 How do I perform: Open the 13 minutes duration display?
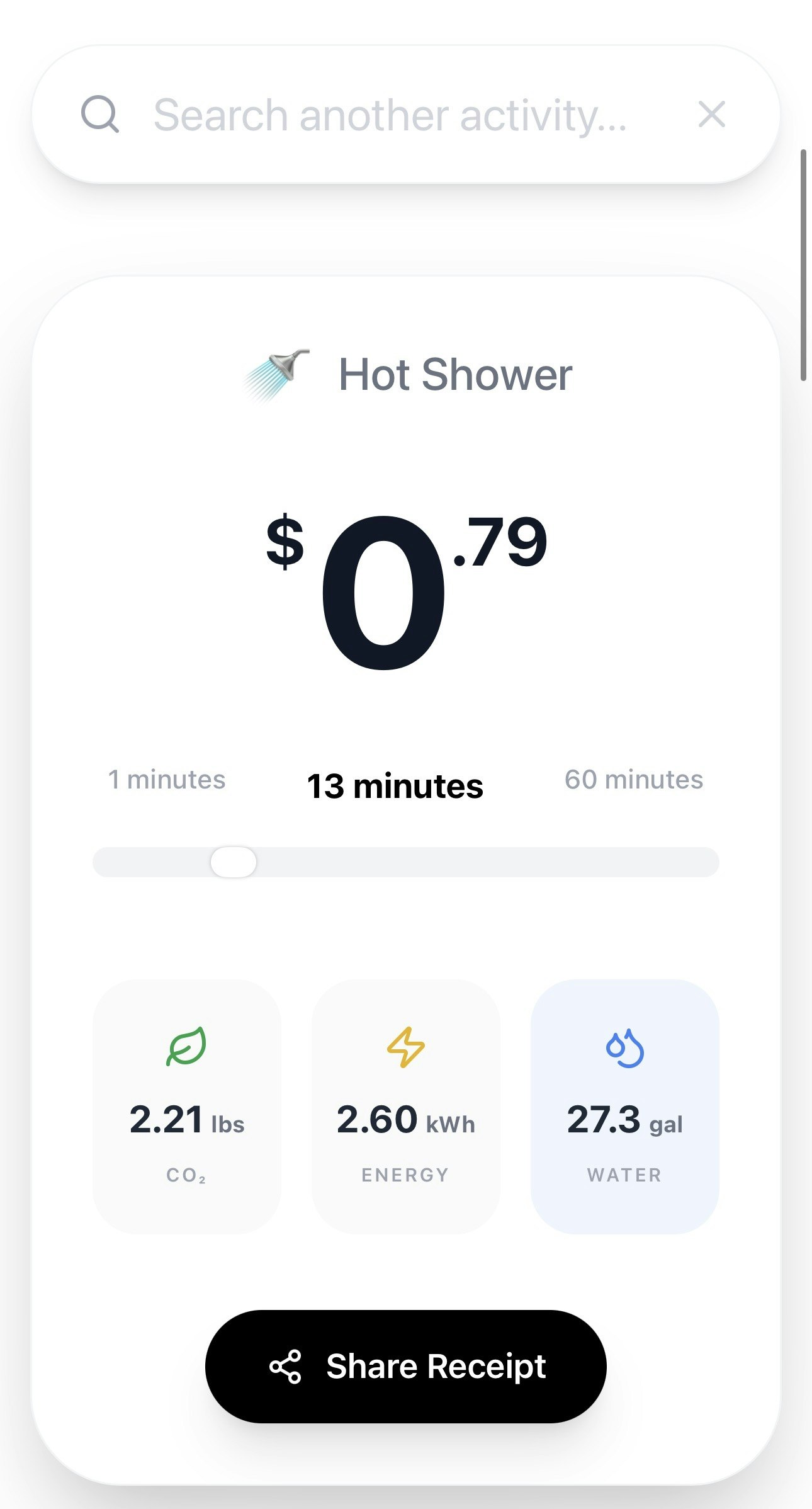point(396,786)
